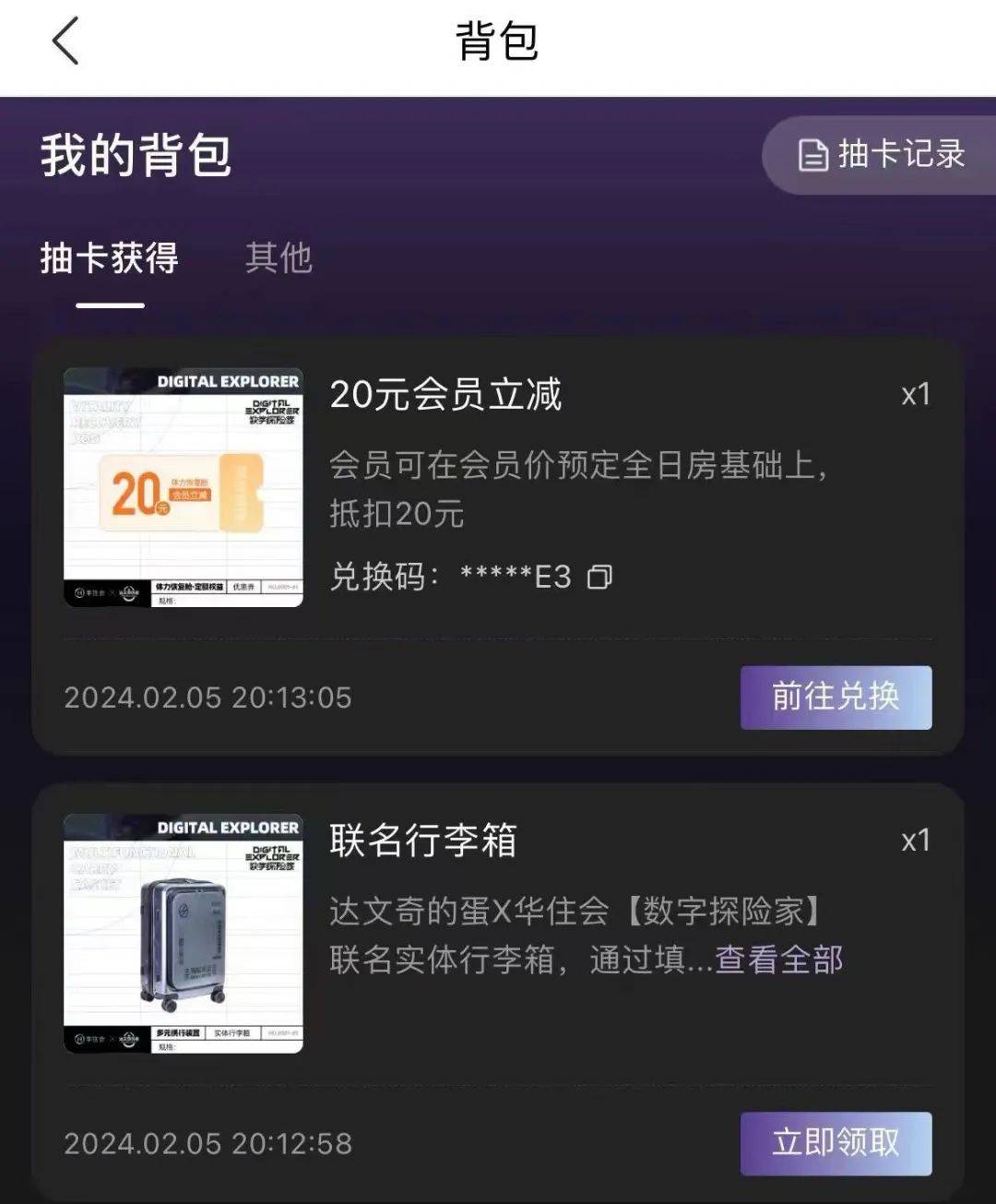Viewport: 996px width, 1204px height.
Task: Open the 20元会员立减 coupon image
Action: click(x=184, y=487)
